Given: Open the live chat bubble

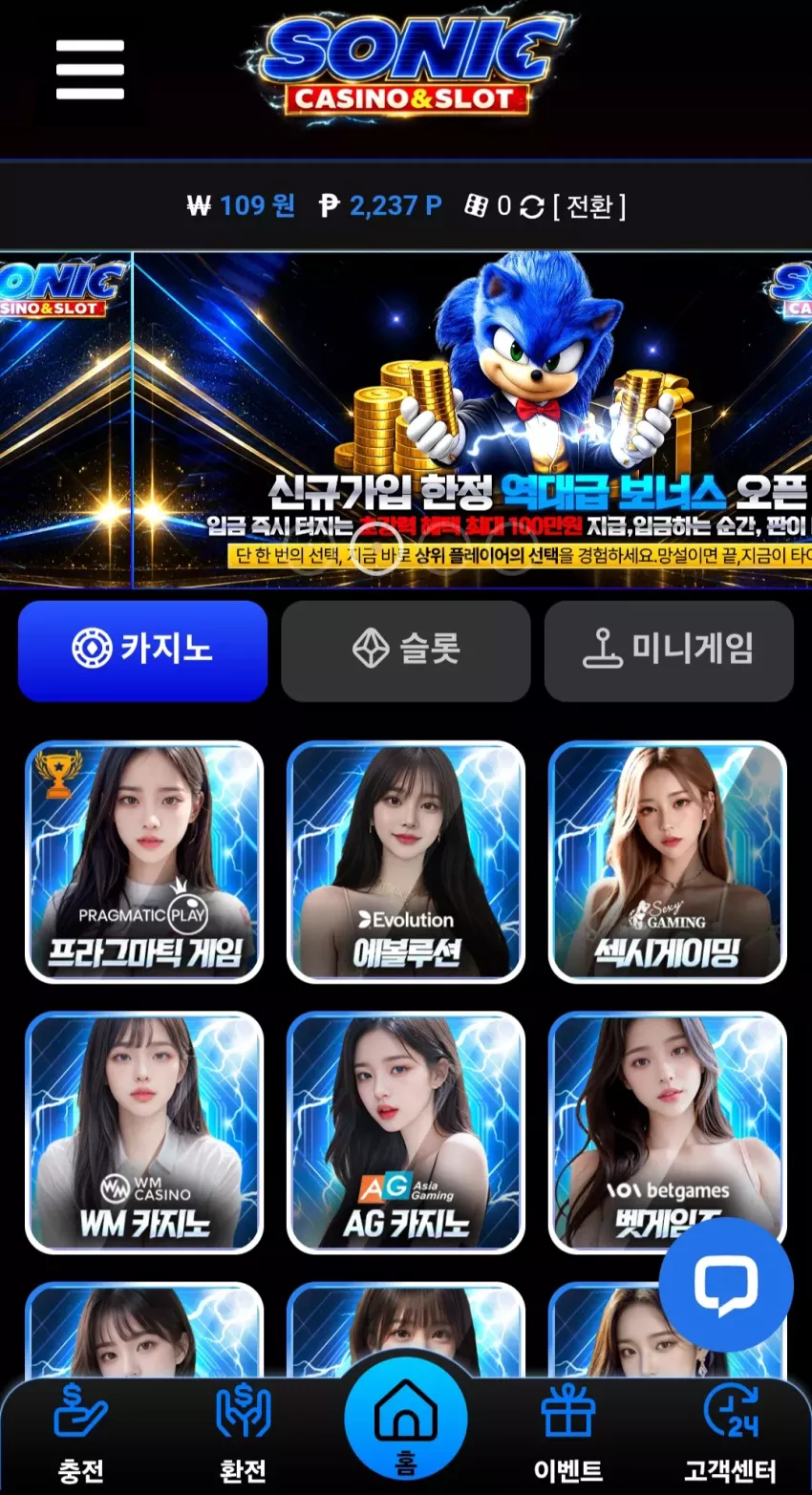Looking at the screenshot, I should (726, 1284).
